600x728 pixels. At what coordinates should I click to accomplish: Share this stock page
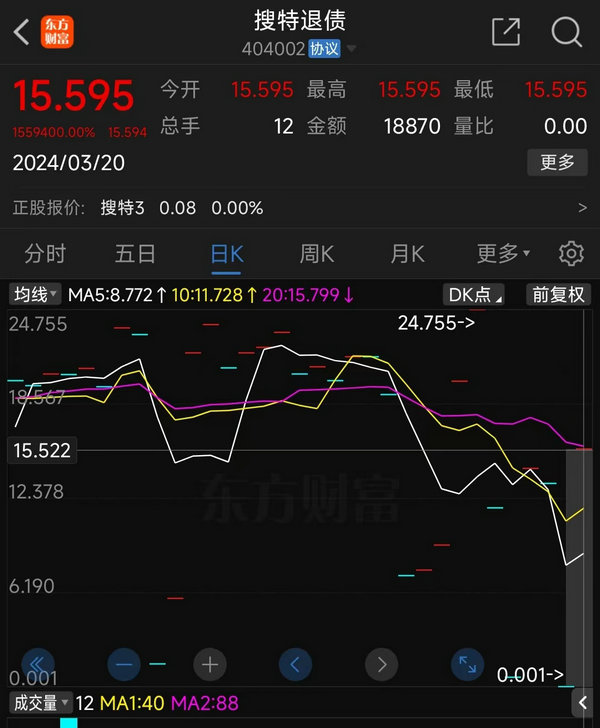pyautogui.click(x=506, y=32)
